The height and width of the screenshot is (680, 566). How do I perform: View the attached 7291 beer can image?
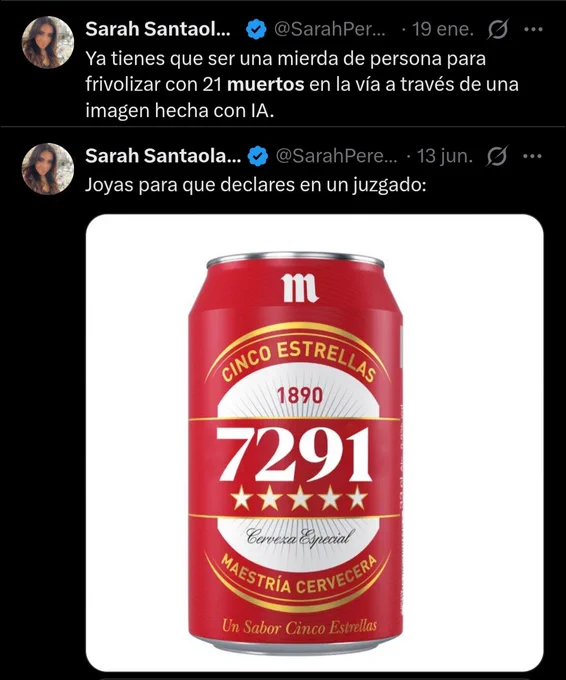(x=314, y=443)
